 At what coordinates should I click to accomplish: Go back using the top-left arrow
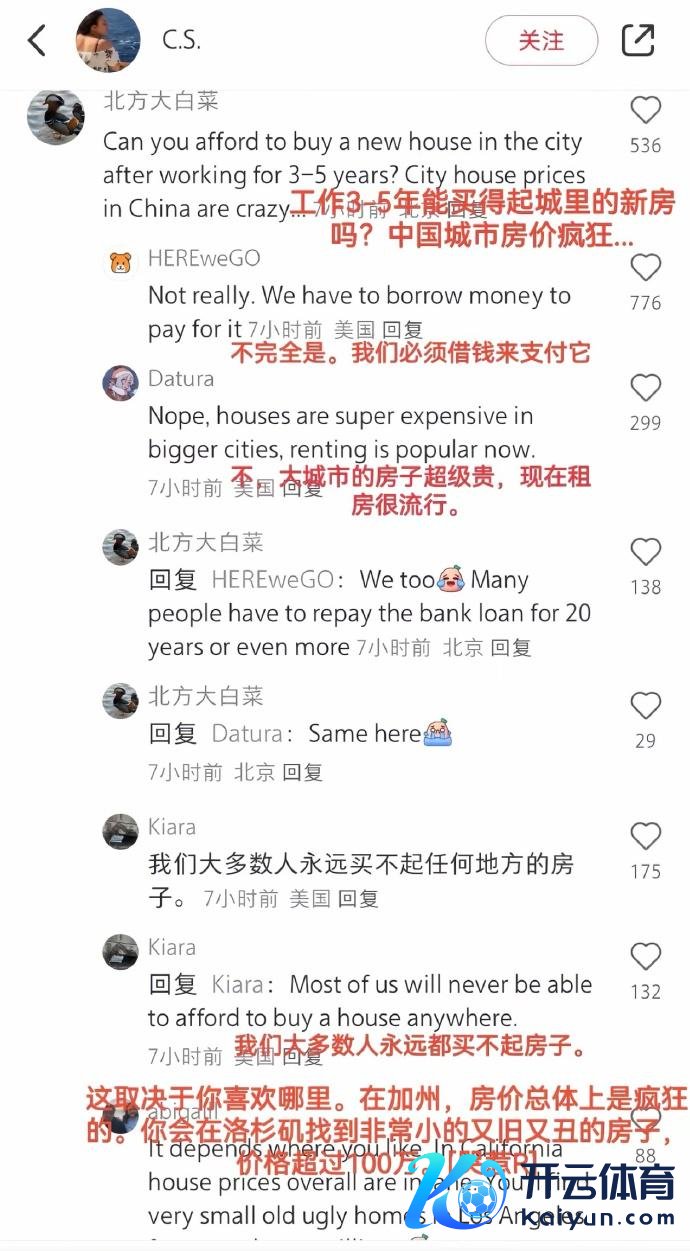pyautogui.click(x=37, y=41)
